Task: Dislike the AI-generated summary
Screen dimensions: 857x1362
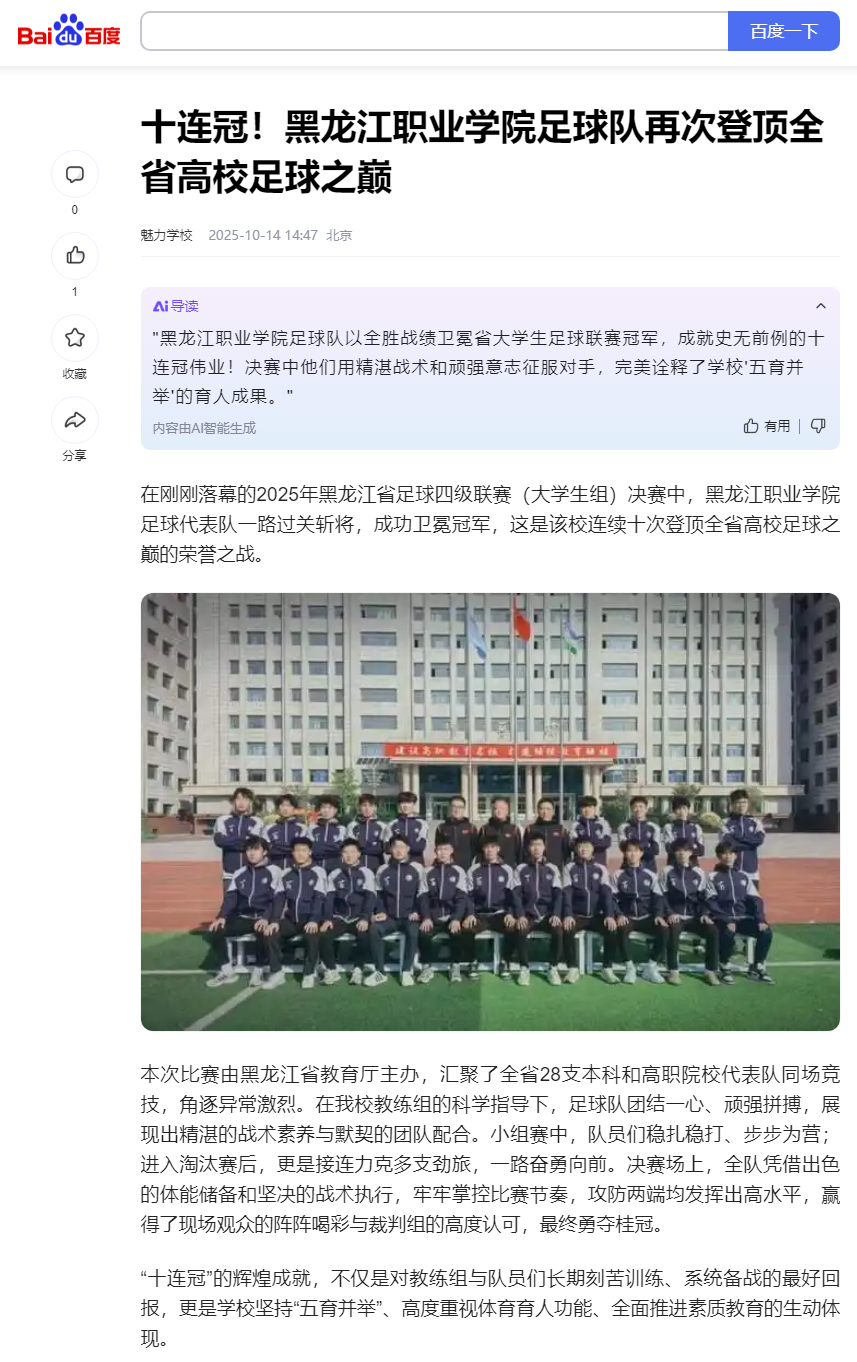Action: pos(818,426)
